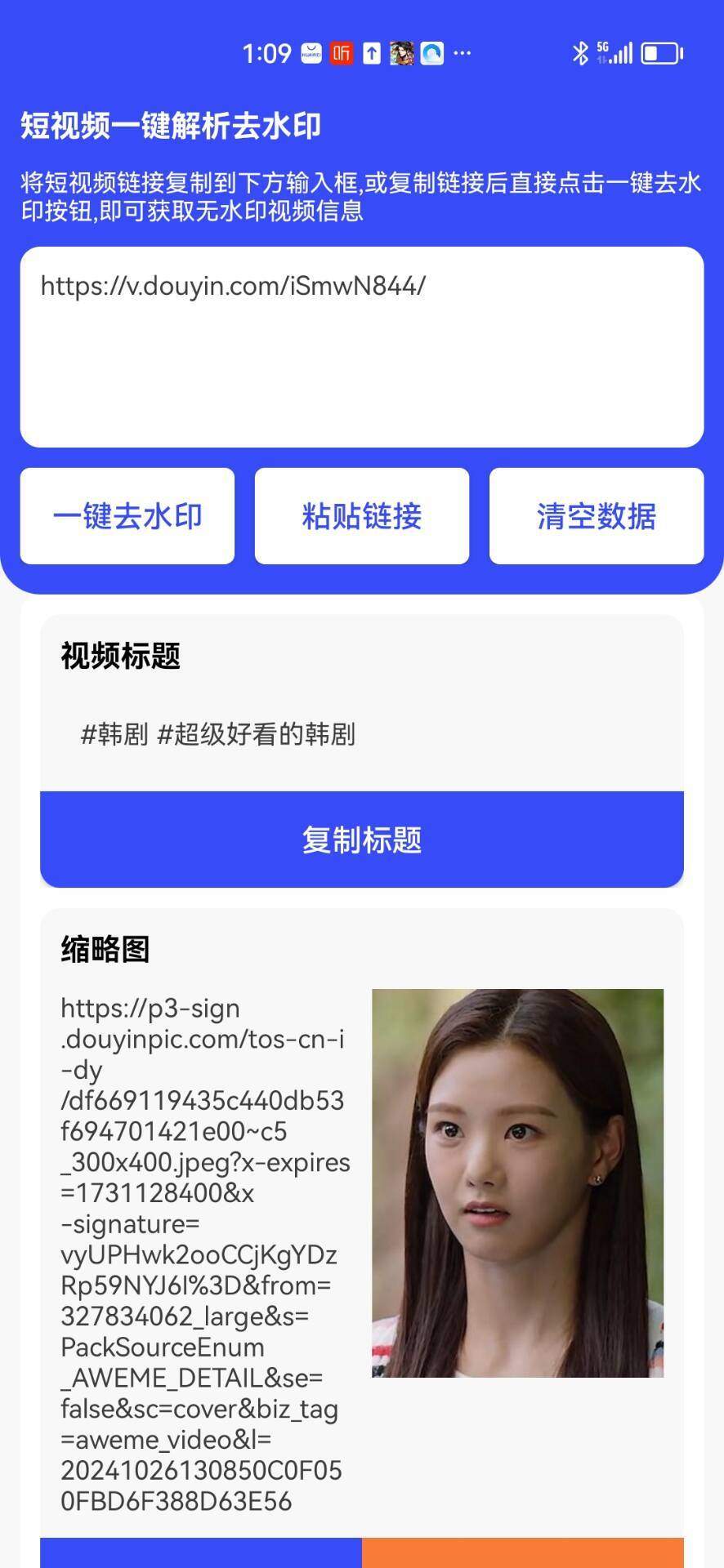Tap the 复制标题 button
This screenshot has width=724, height=1568.
point(361,838)
